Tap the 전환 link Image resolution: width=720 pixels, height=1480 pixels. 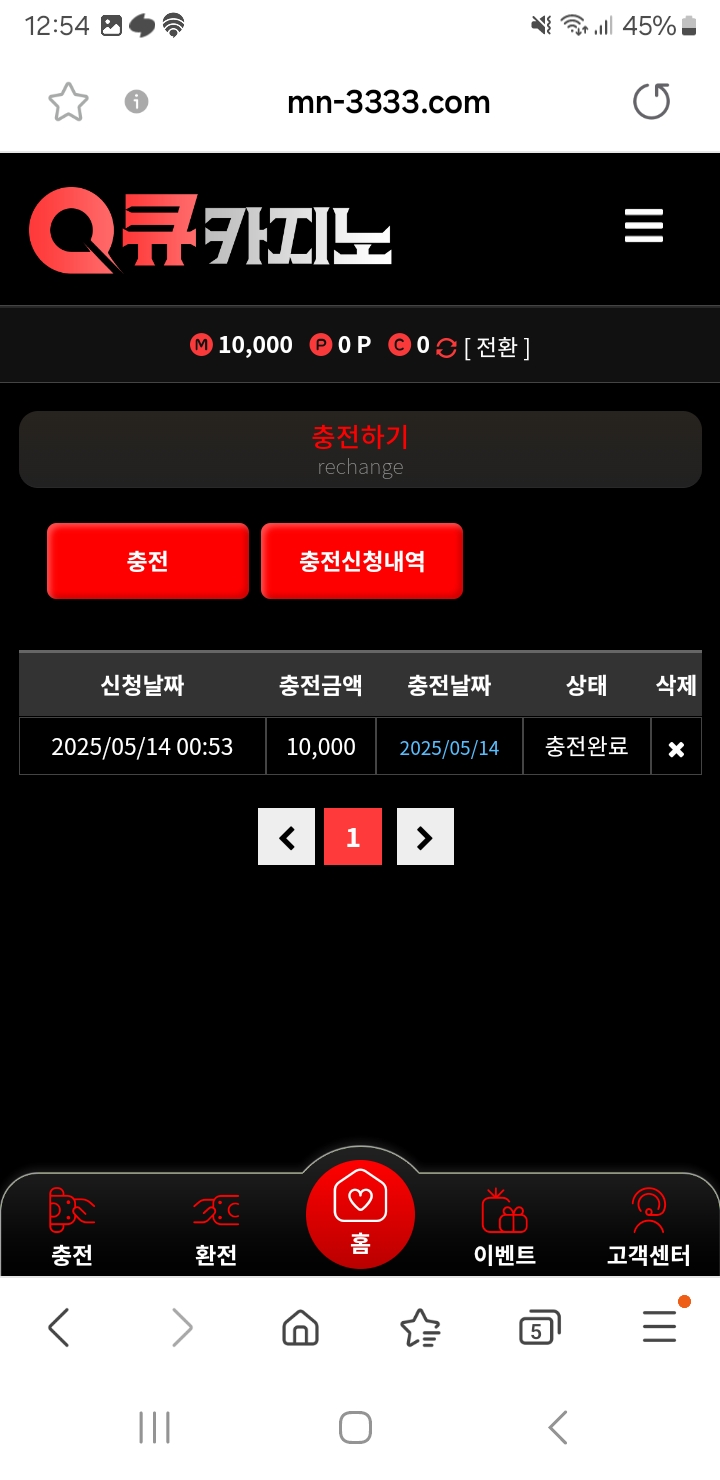pos(496,347)
